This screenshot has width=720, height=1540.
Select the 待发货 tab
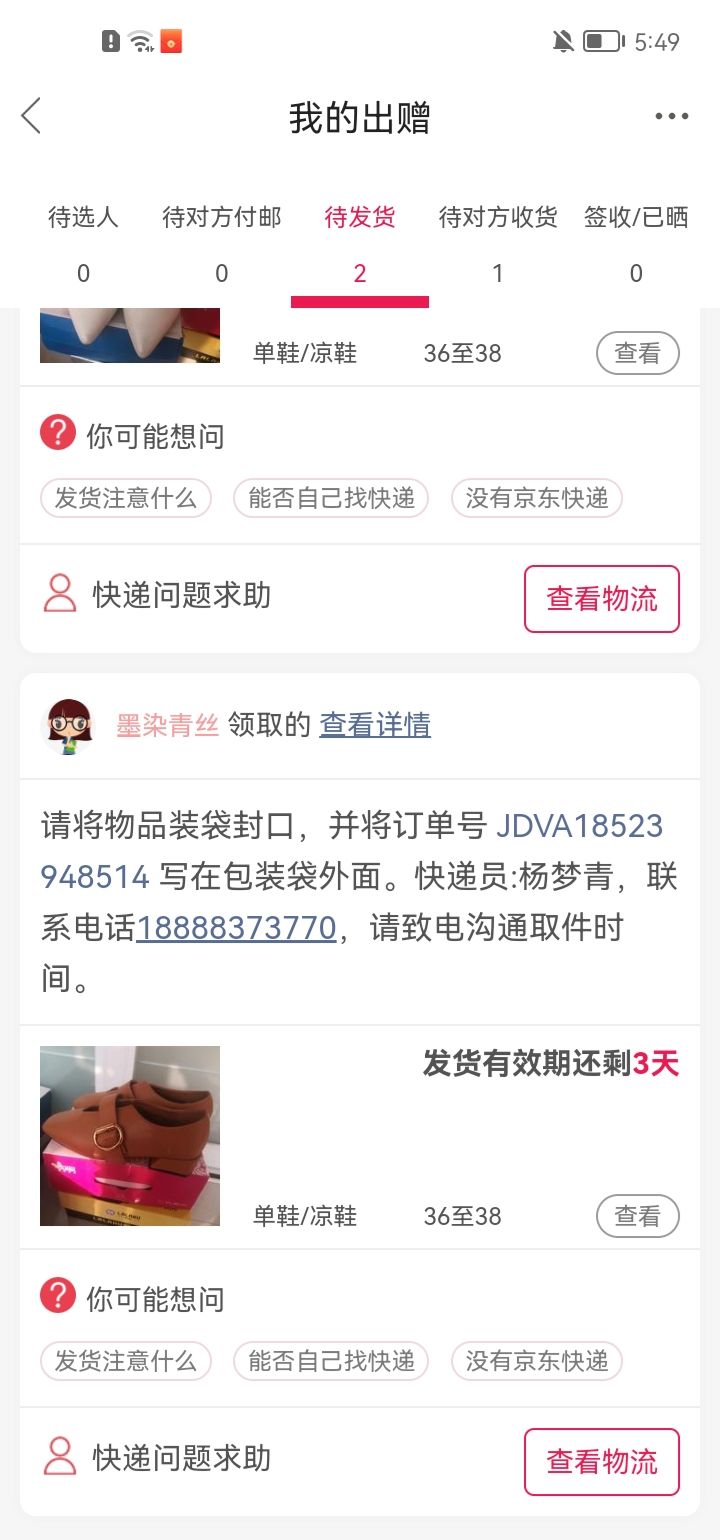tap(360, 244)
